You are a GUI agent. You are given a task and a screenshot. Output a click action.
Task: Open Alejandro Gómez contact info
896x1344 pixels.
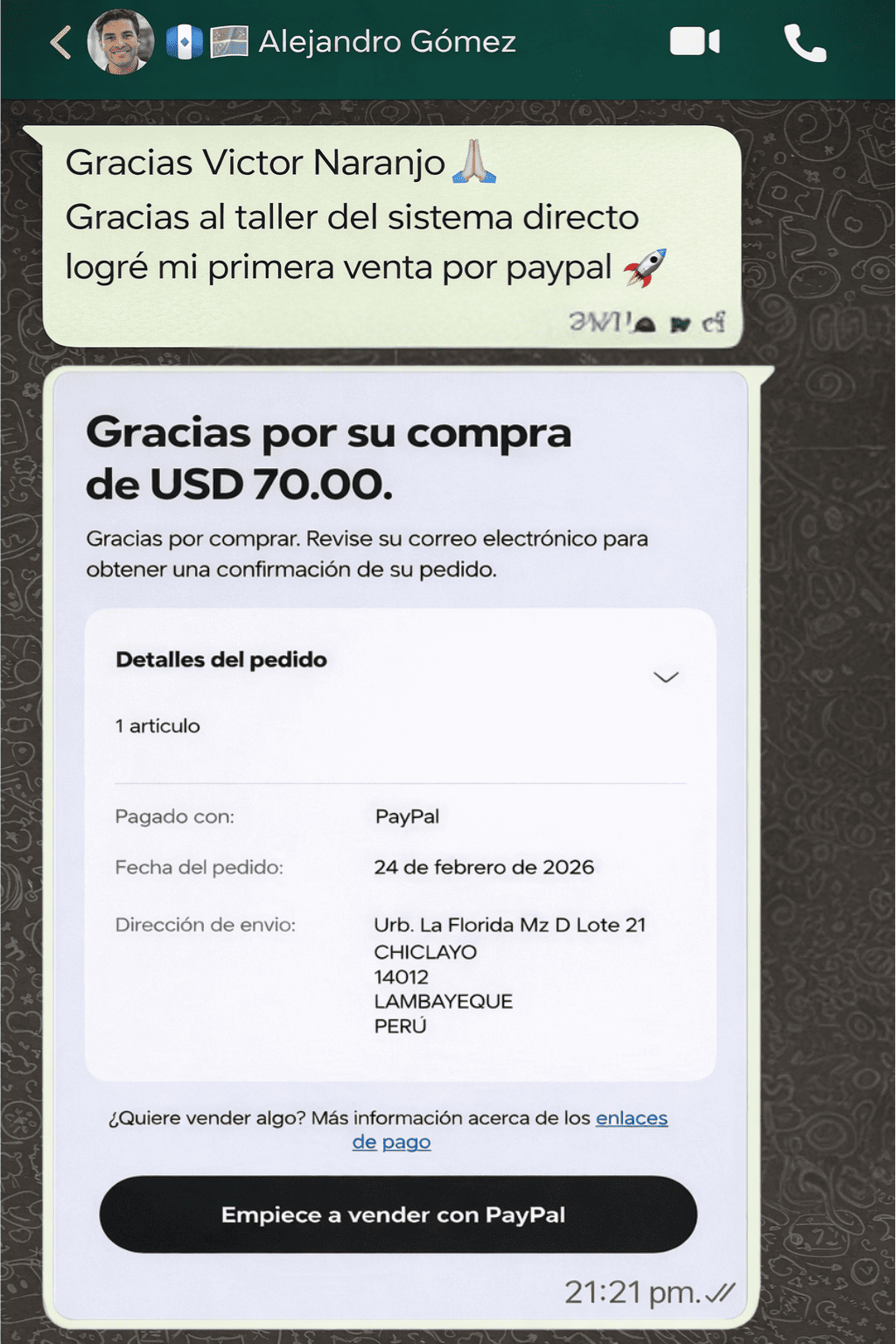click(387, 42)
